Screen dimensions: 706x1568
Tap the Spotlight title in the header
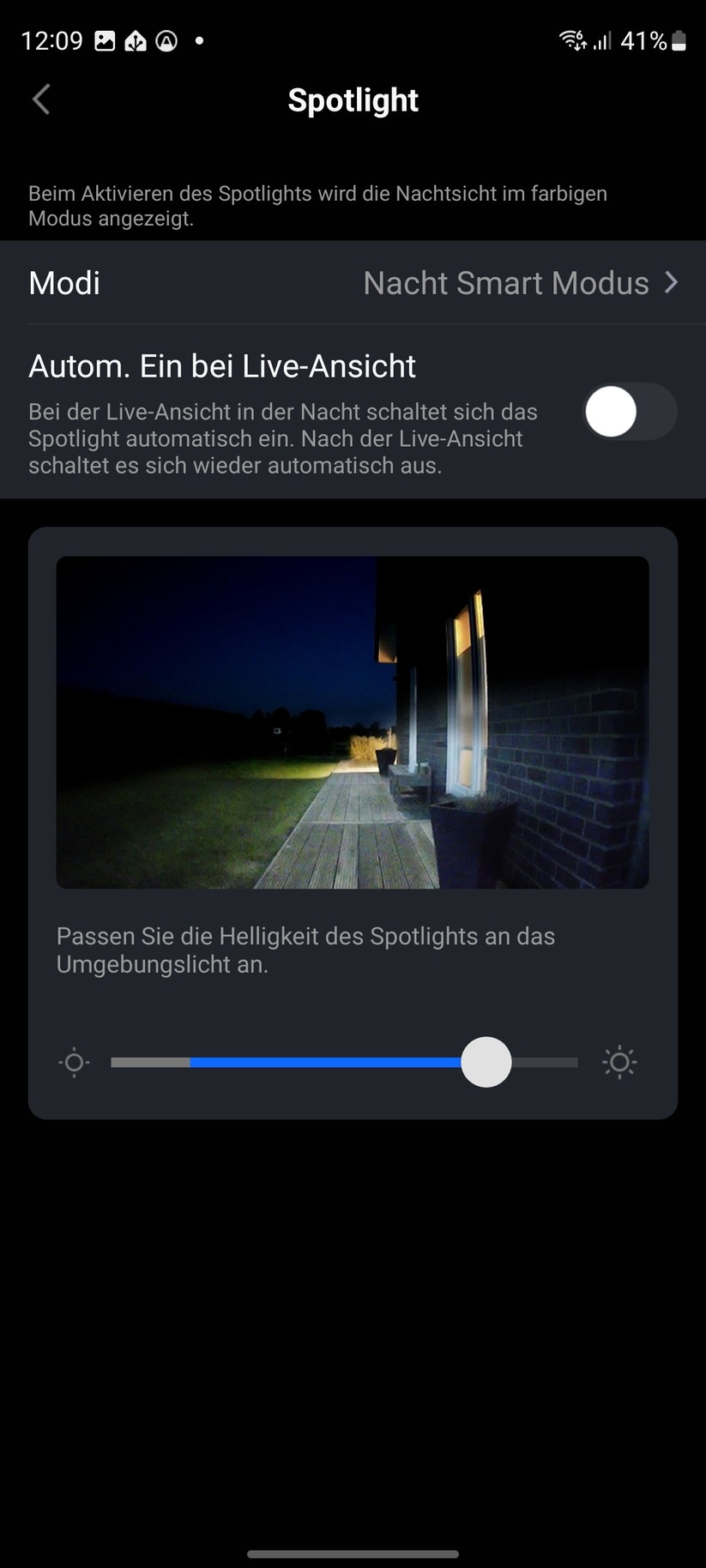pos(353,100)
